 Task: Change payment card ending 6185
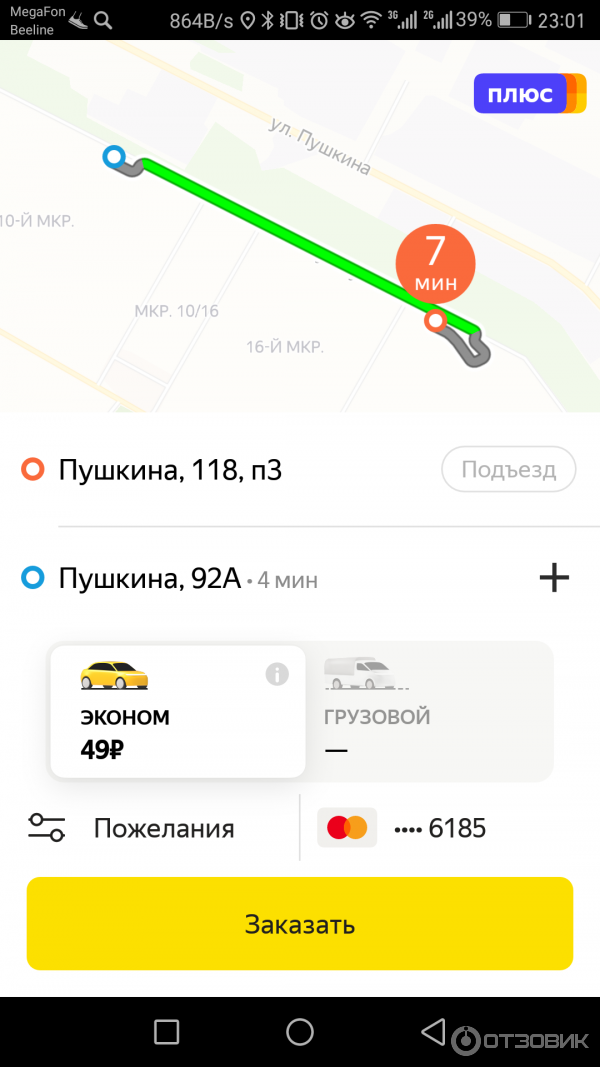click(x=420, y=828)
